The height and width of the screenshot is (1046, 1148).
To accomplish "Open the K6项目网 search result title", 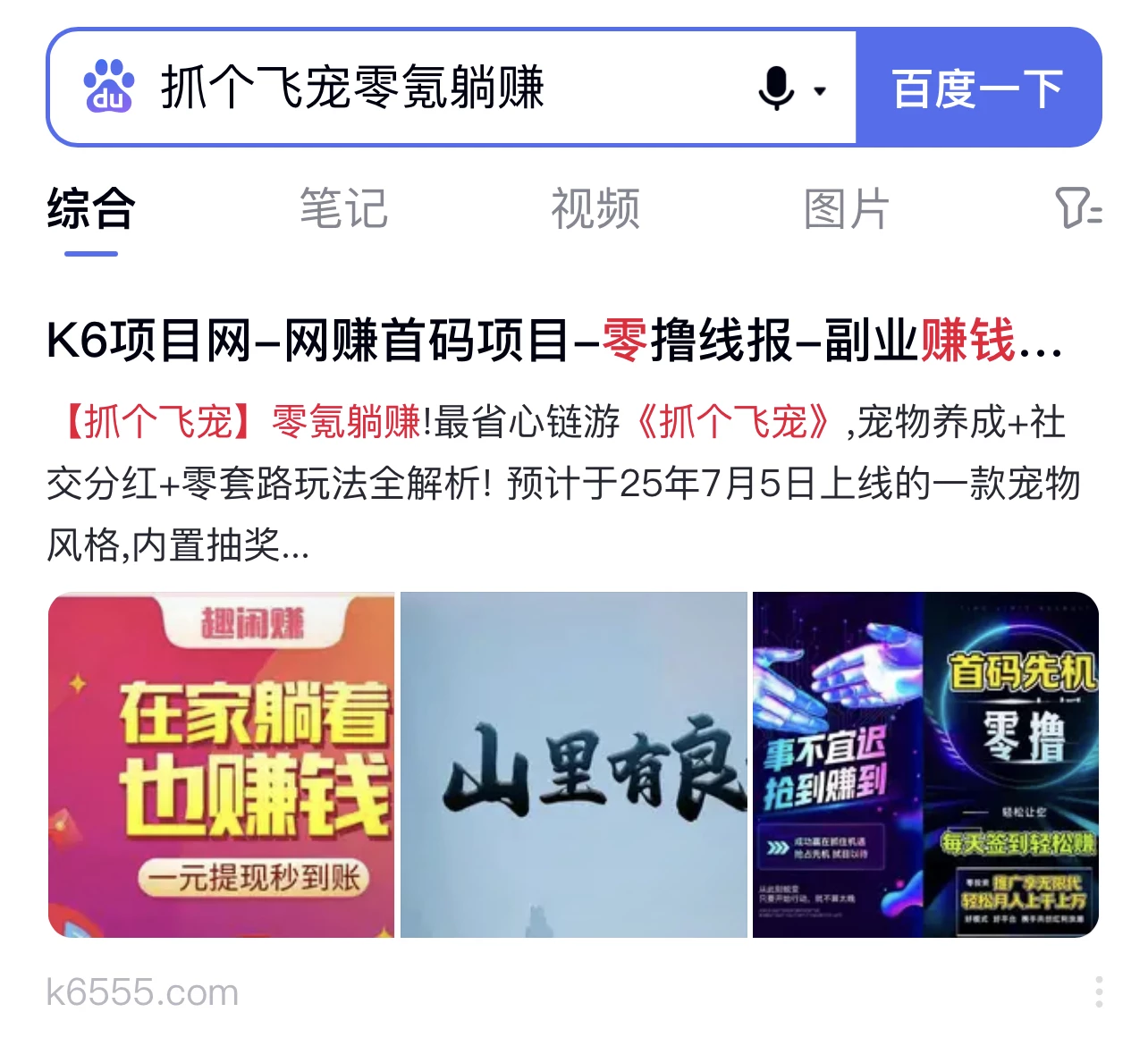I will (554, 341).
